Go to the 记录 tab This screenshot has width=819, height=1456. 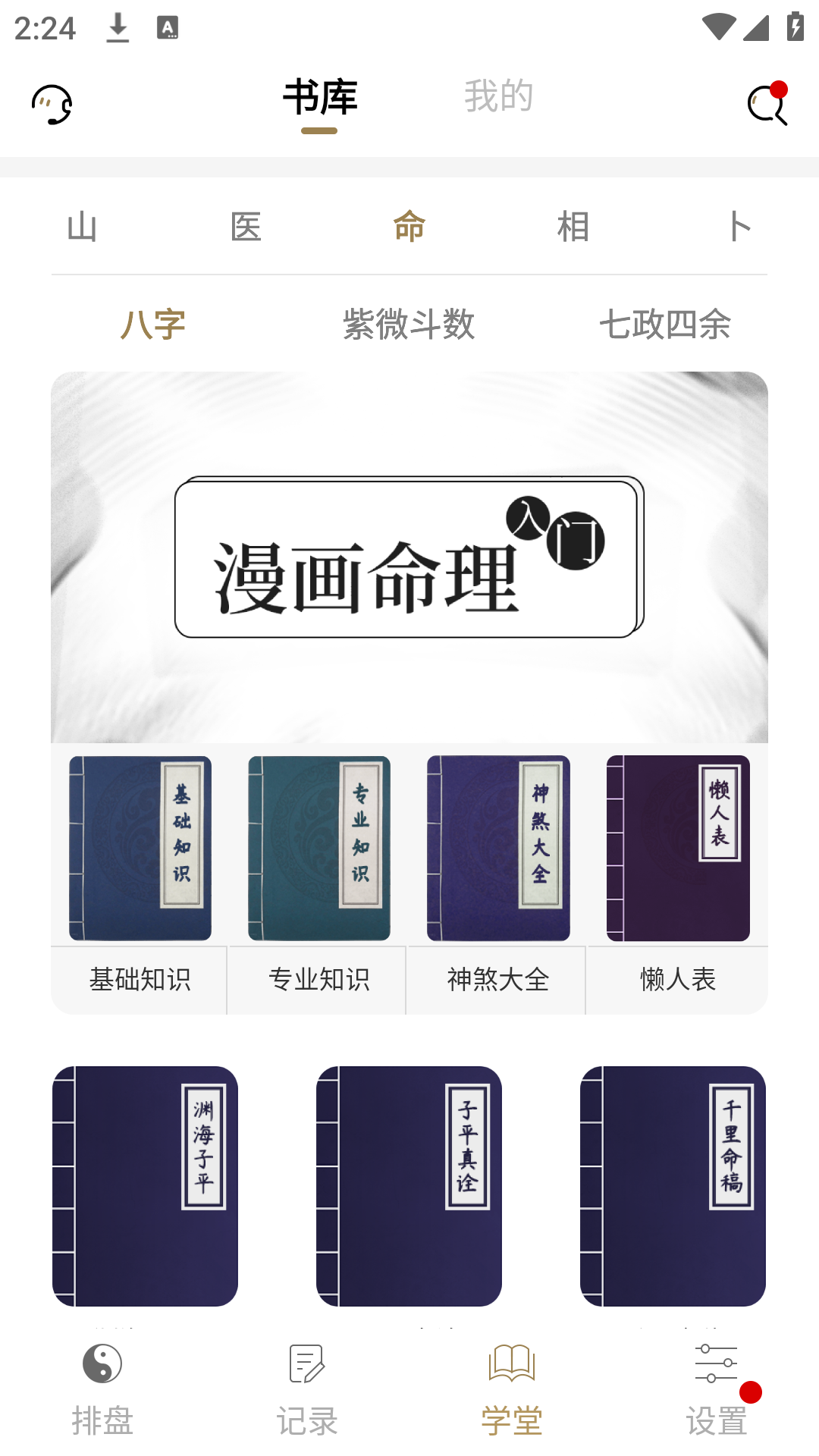307,1389
